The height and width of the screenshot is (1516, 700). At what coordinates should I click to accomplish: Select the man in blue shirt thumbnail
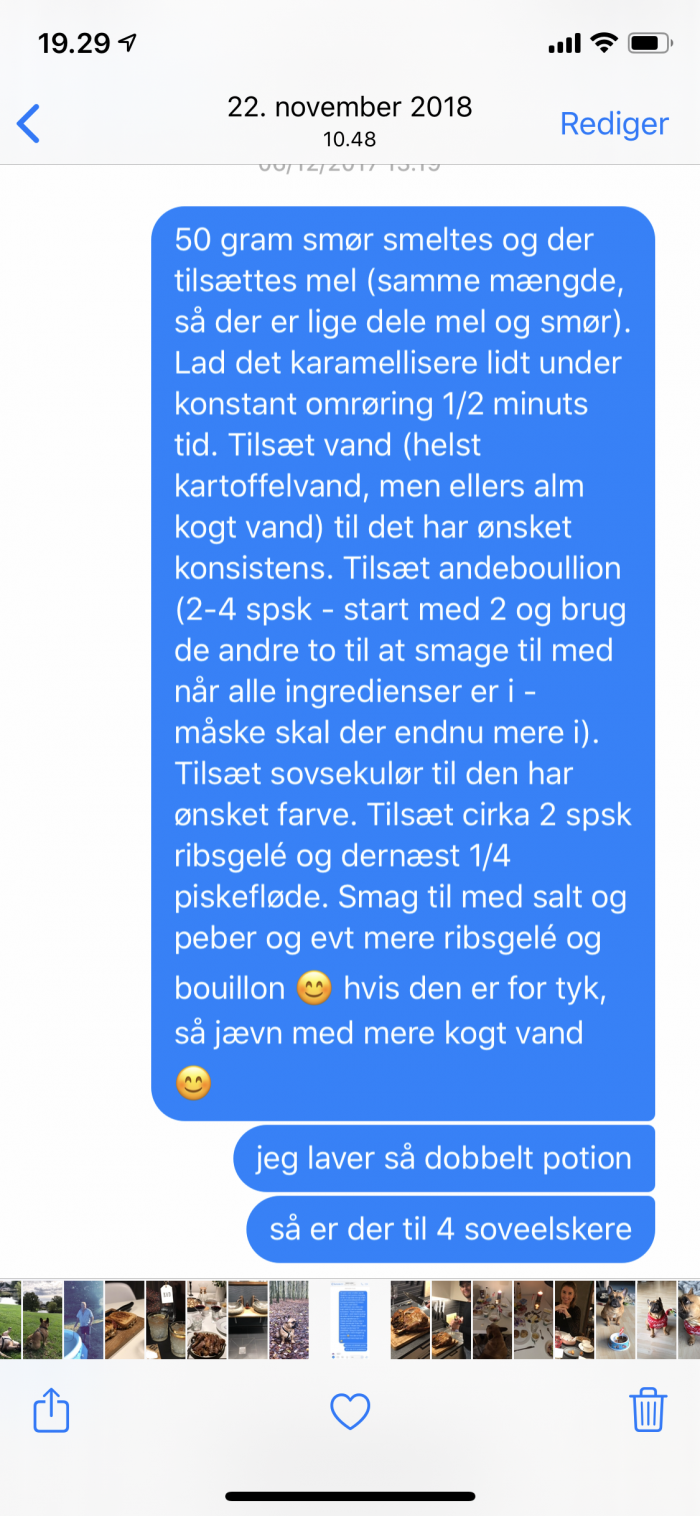click(x=84, y=1319)
